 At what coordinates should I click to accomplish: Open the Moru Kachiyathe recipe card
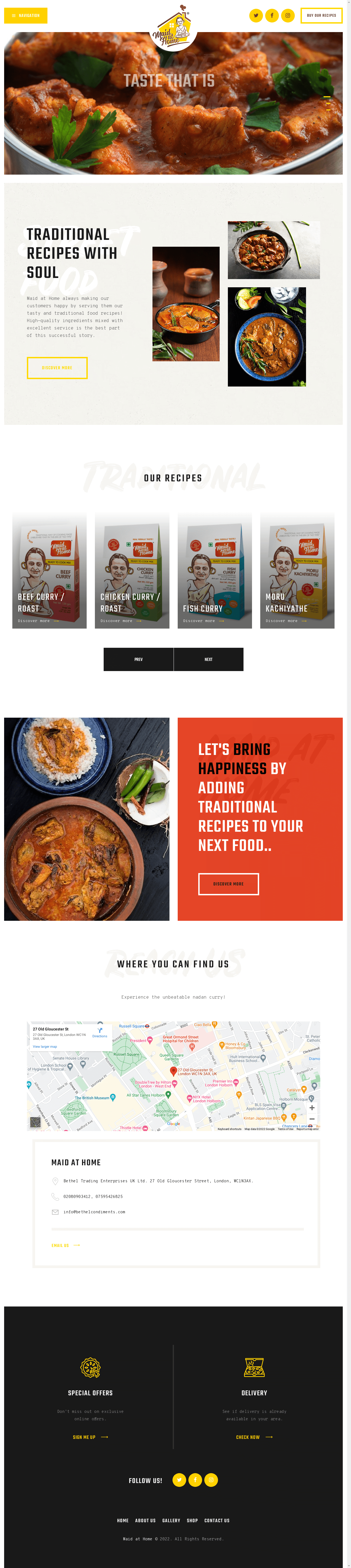(297, 571)
